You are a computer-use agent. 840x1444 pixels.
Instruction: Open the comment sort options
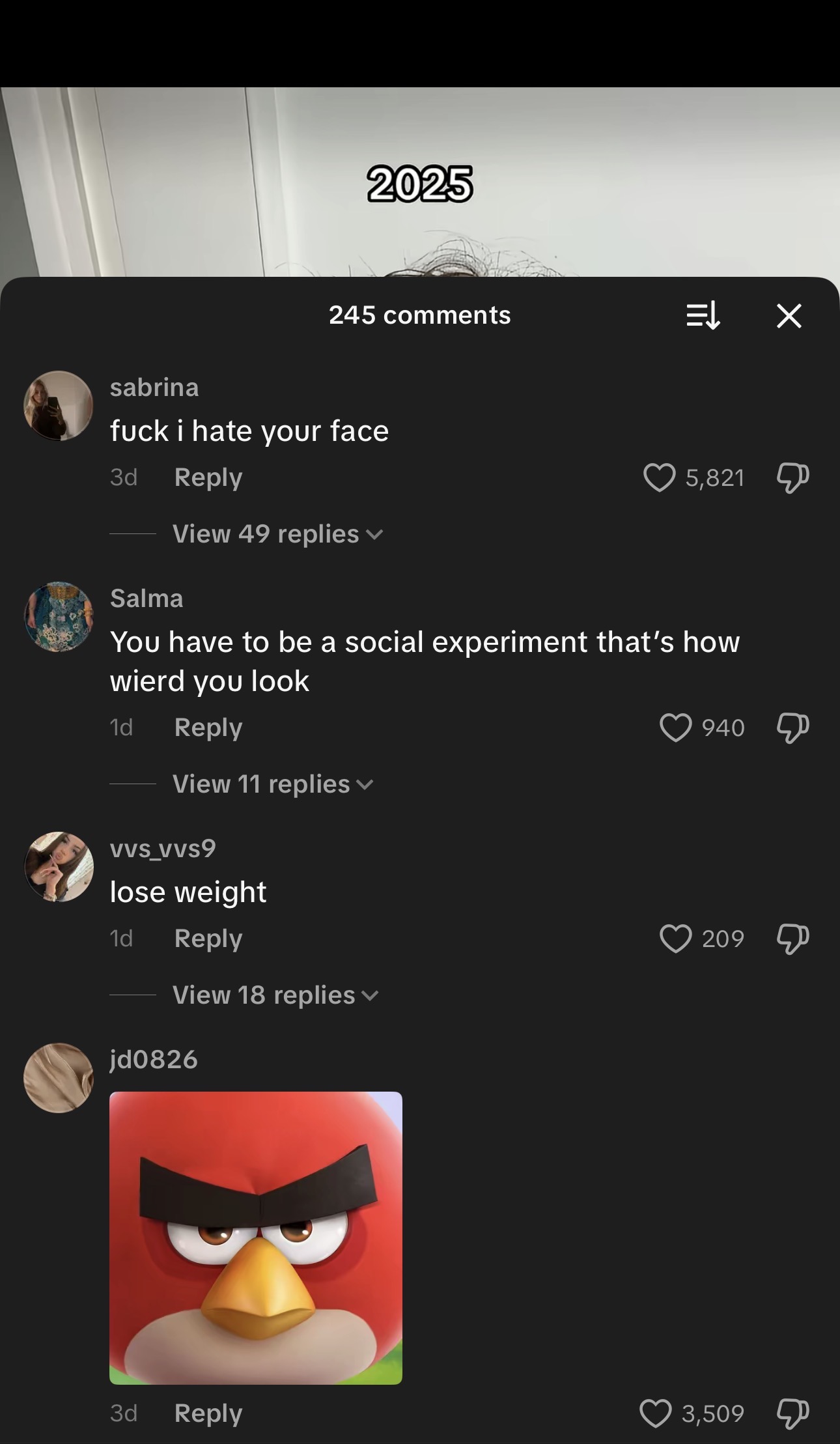(703, 316)
